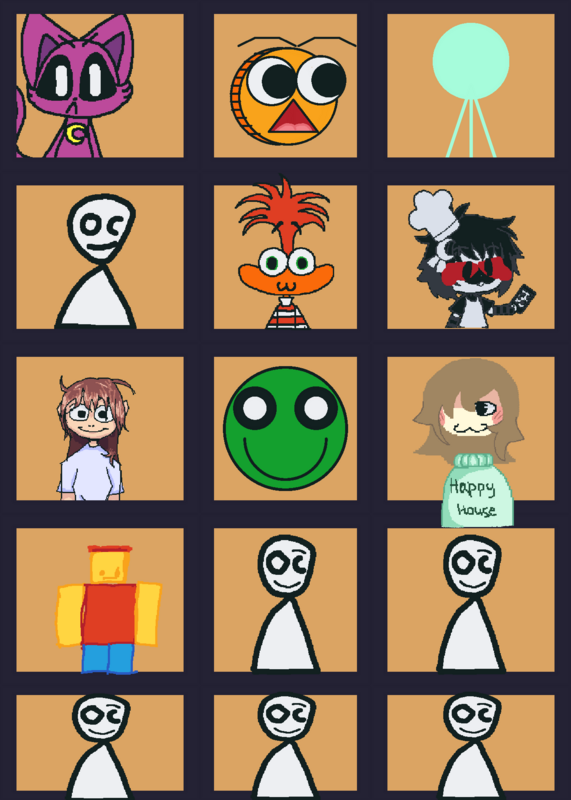The width and height of the screenshot is (571, 800).
Task: Open the Happy House sweater girl tile
Action: click(x=470, y=429)
